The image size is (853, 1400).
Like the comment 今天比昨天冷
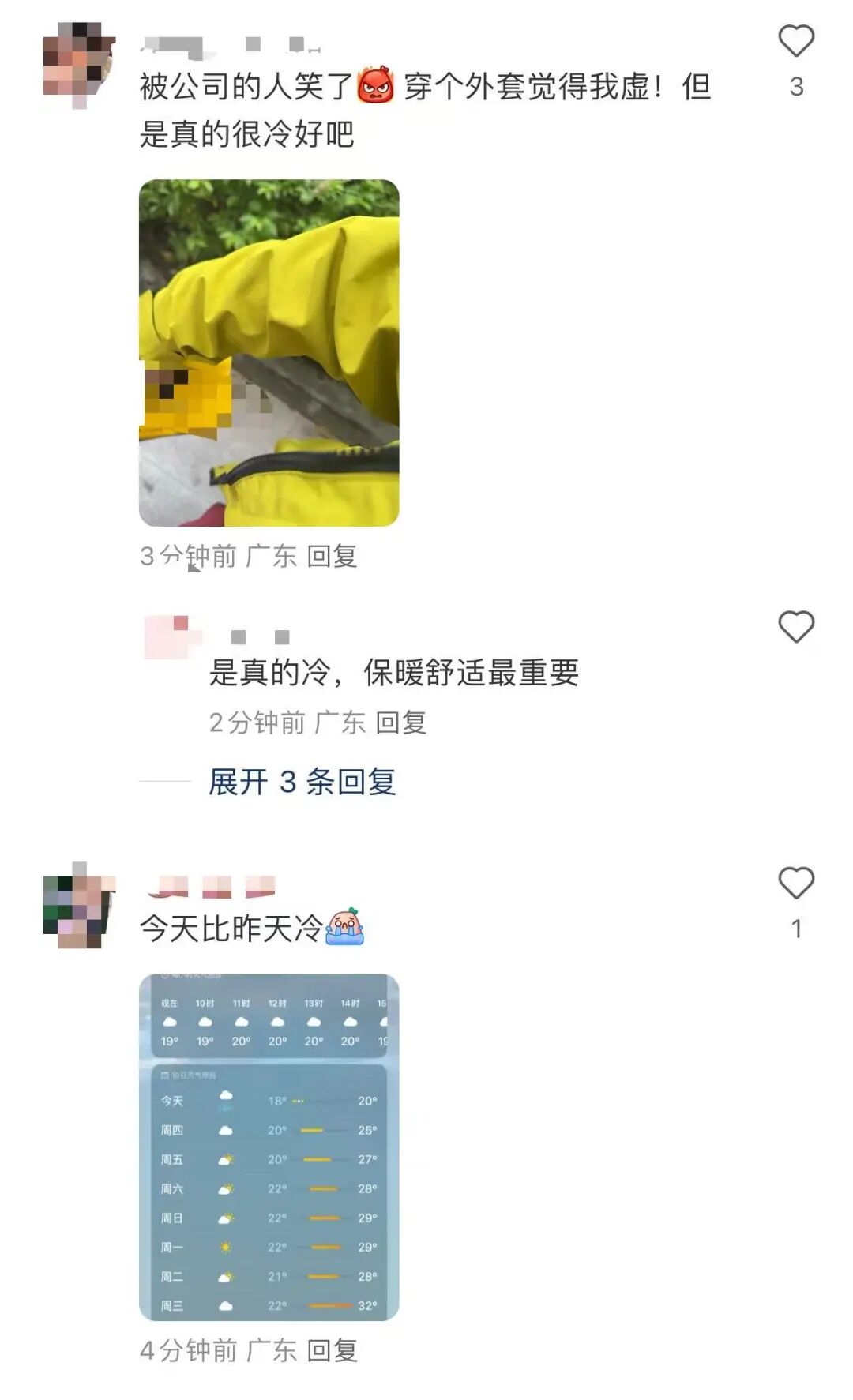point(795,884)
